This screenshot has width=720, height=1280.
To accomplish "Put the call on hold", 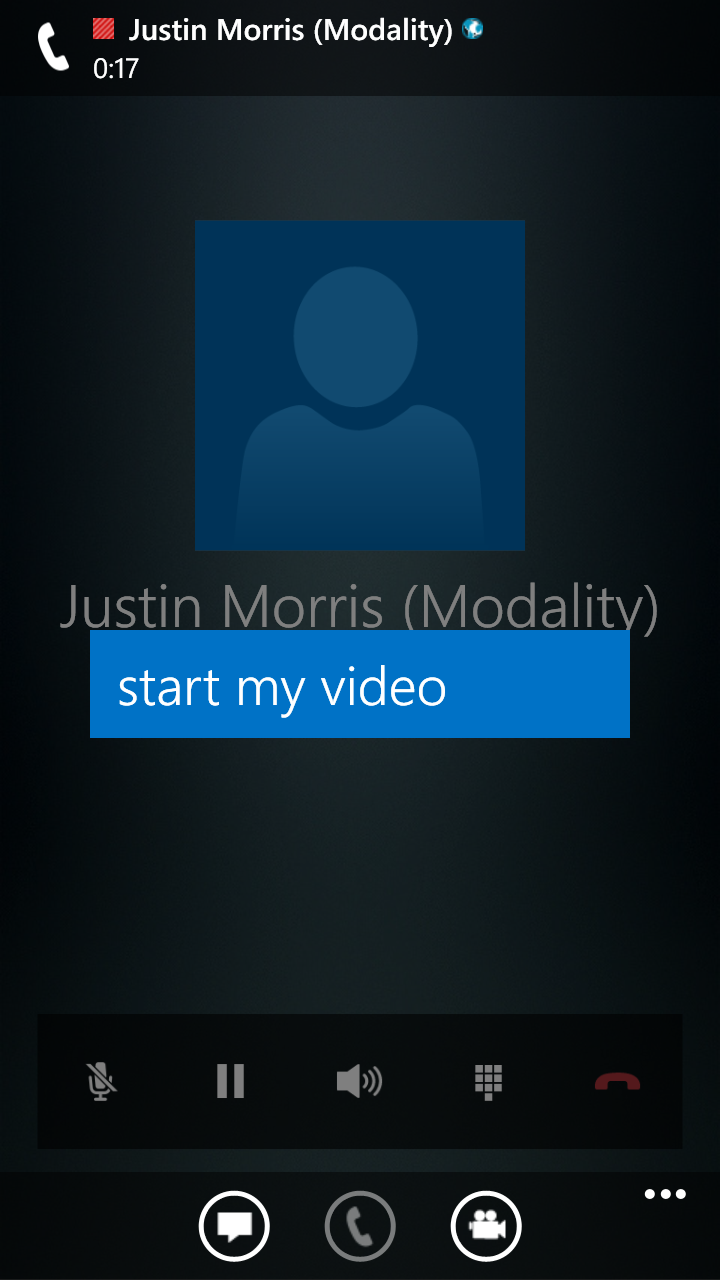I will [x=231, y=1081].
